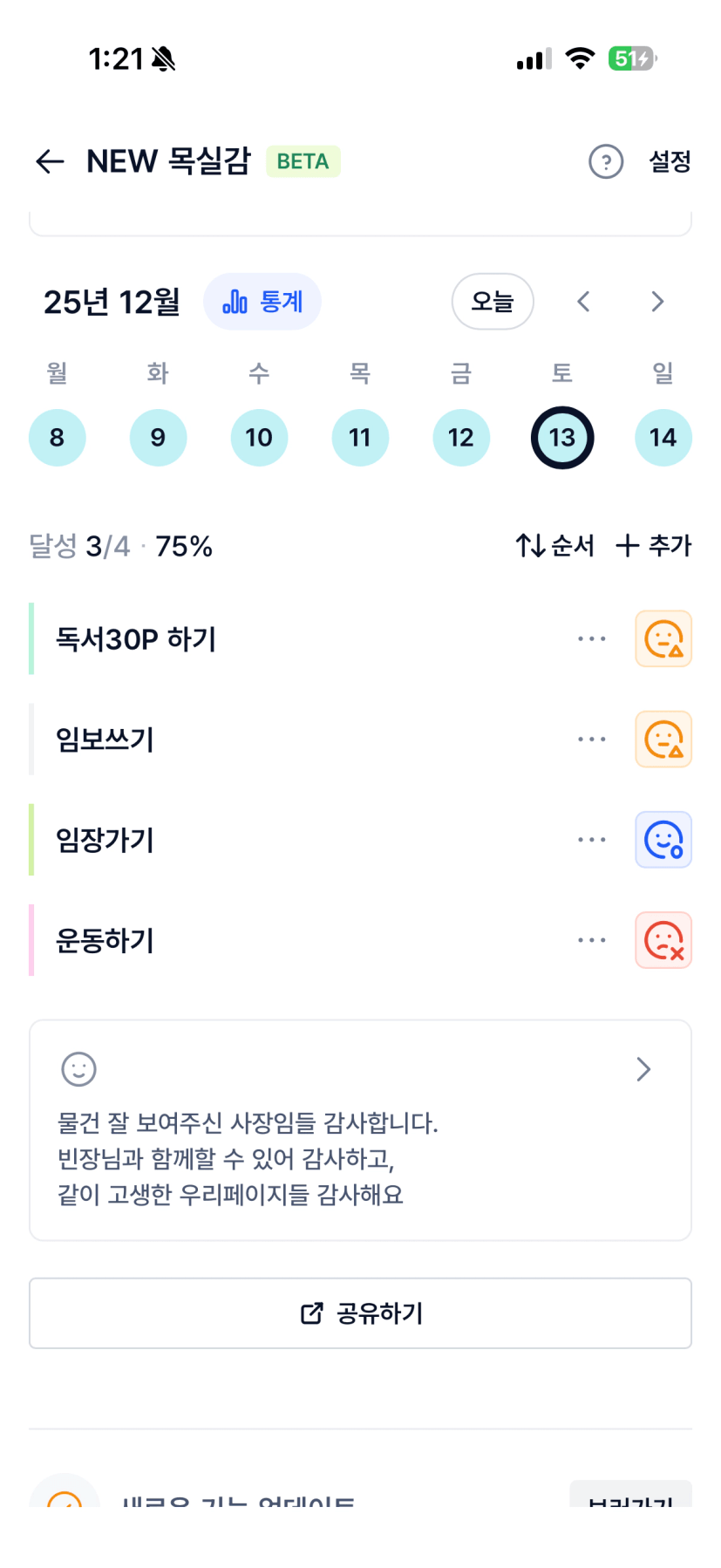This screenshot has width=721, height=1568.
Task: Change status face for 독서30P 하기
Action: click(x=663, y=639)
